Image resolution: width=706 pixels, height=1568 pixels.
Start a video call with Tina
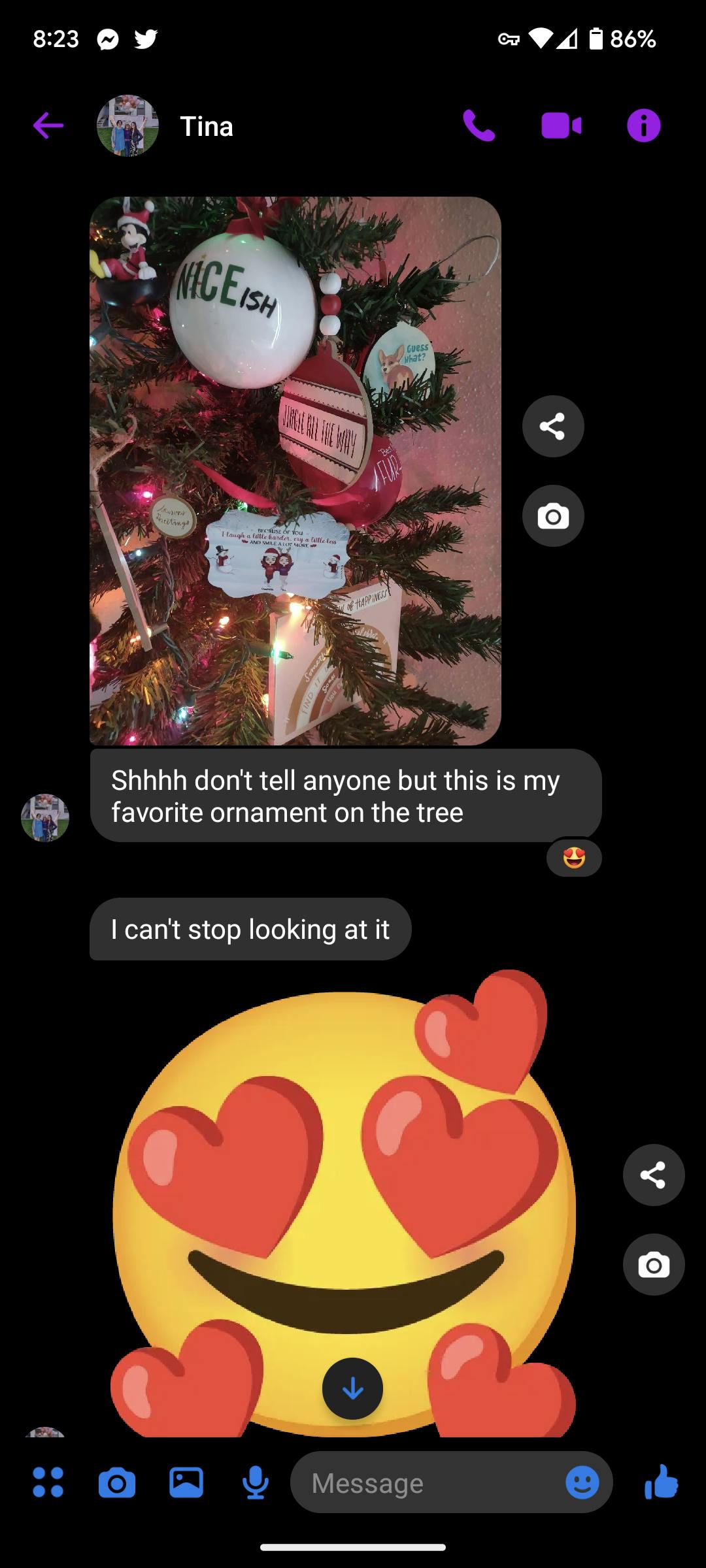[561, 125]
